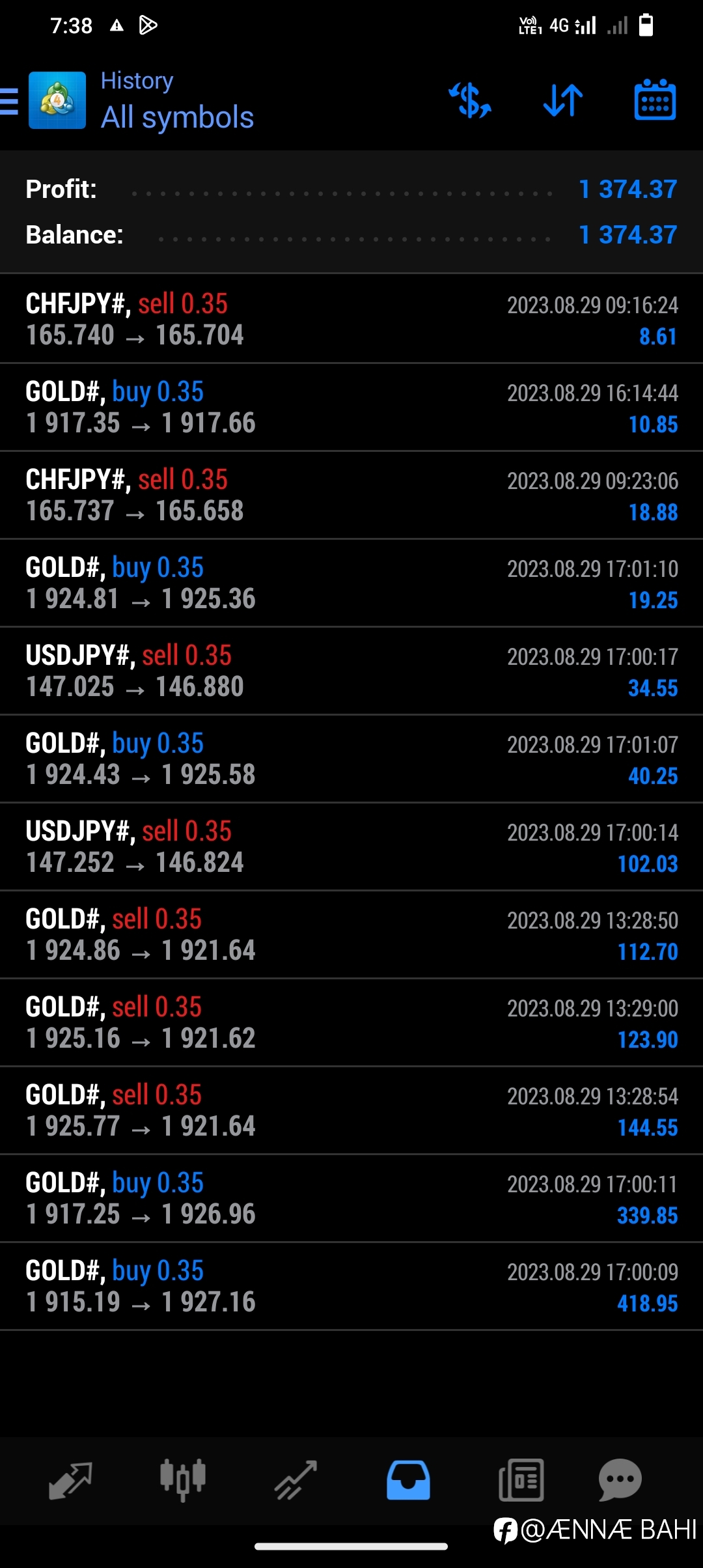The image size is (703, 1568).
Task: Switch to the Quotes tab
Action: click(x=70, y=1480)
